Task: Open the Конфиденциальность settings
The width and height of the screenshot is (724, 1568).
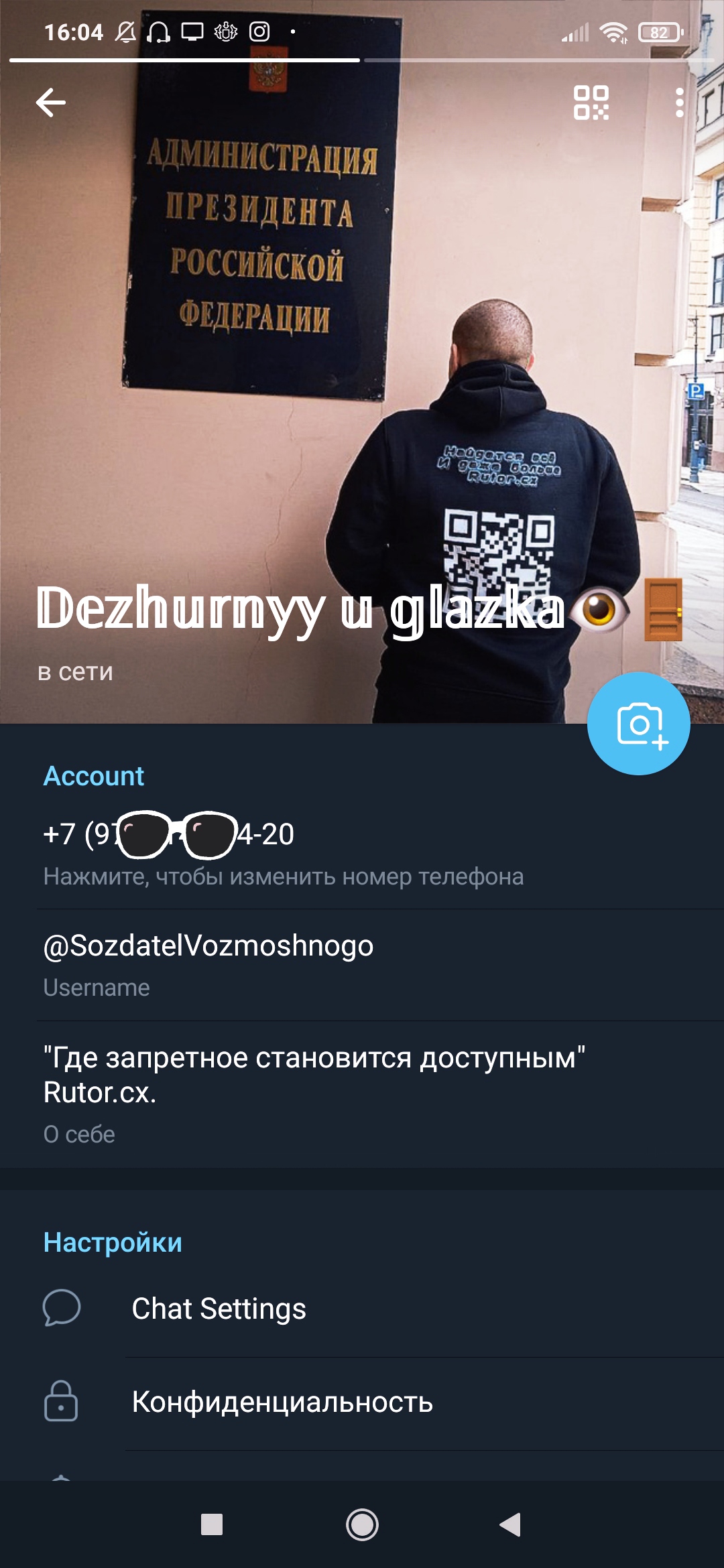Action: click(x=282, y=1402)
